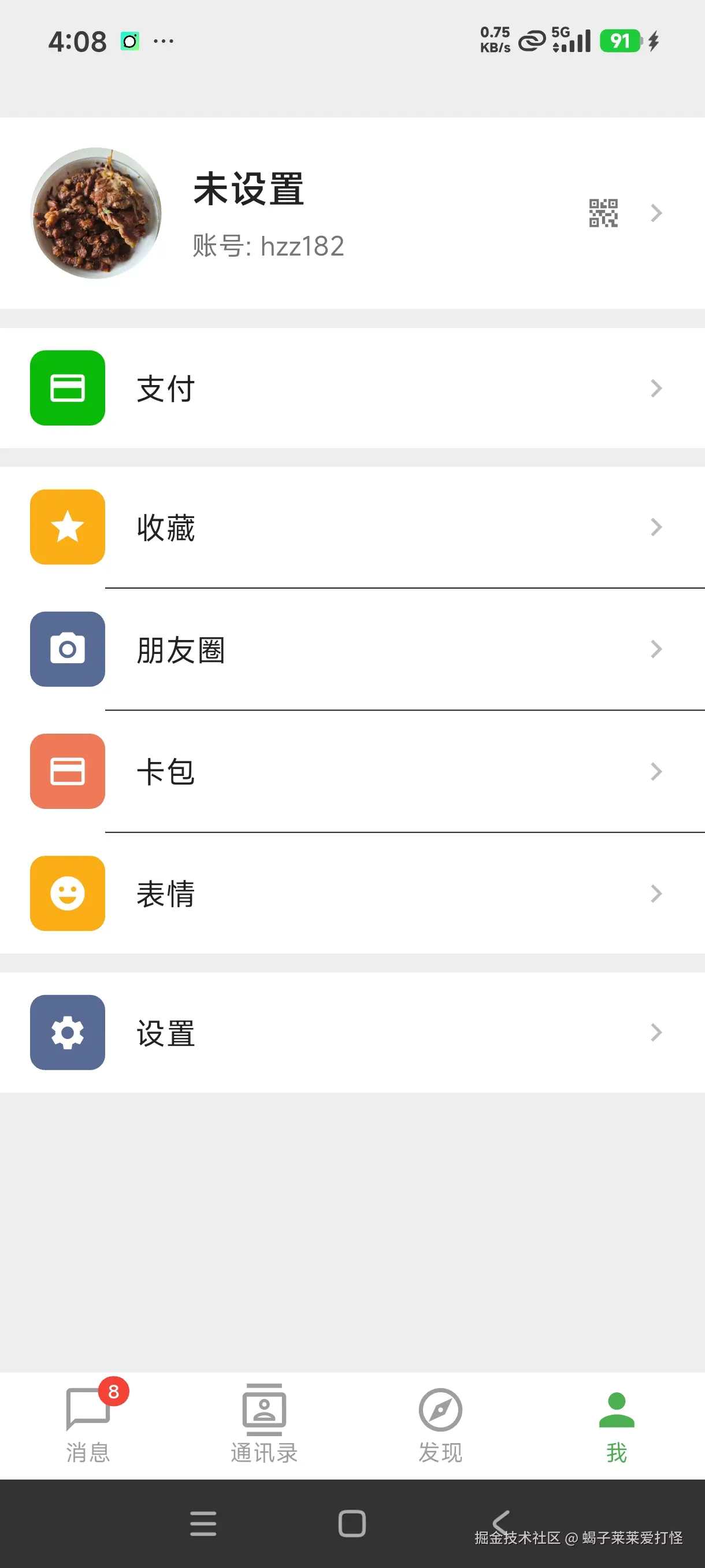Image resolution: width=705 pixels, height=1568 pixels.
Task: Select the smiley 表情 stickers icon
Action: (67, 894)
